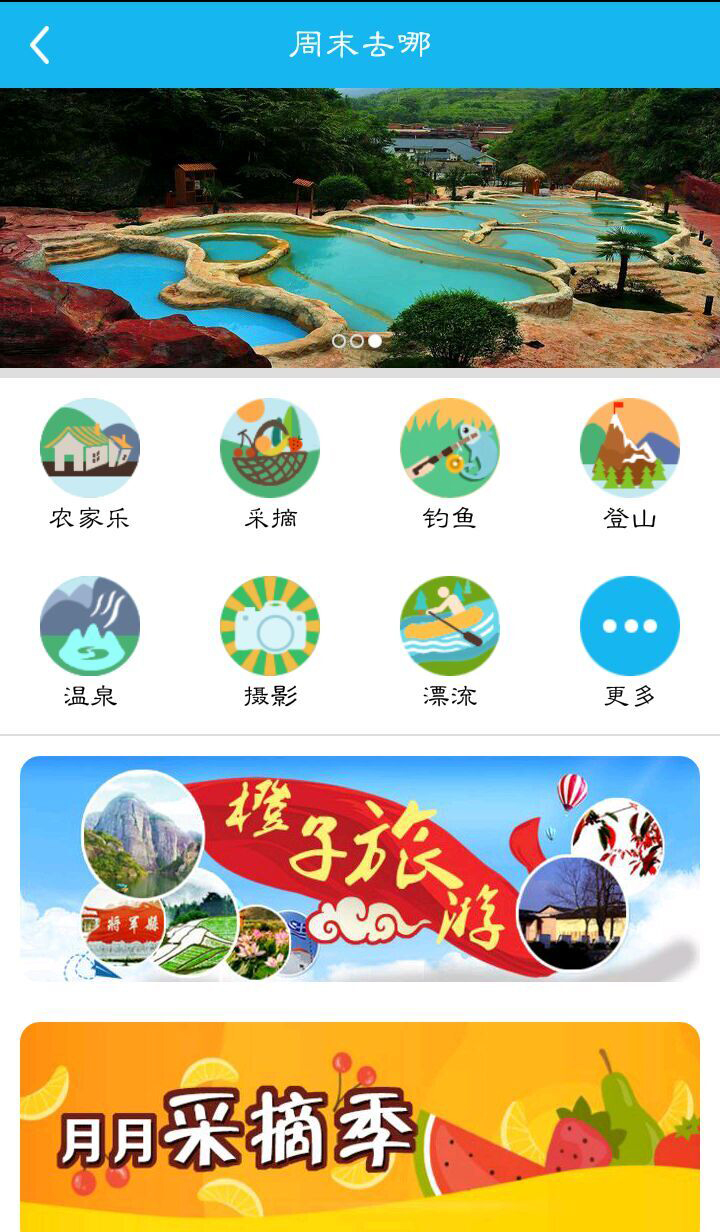View the 月月采摘季 promotion
This screenshot has width=720, height=1232.
point(360,1126)
